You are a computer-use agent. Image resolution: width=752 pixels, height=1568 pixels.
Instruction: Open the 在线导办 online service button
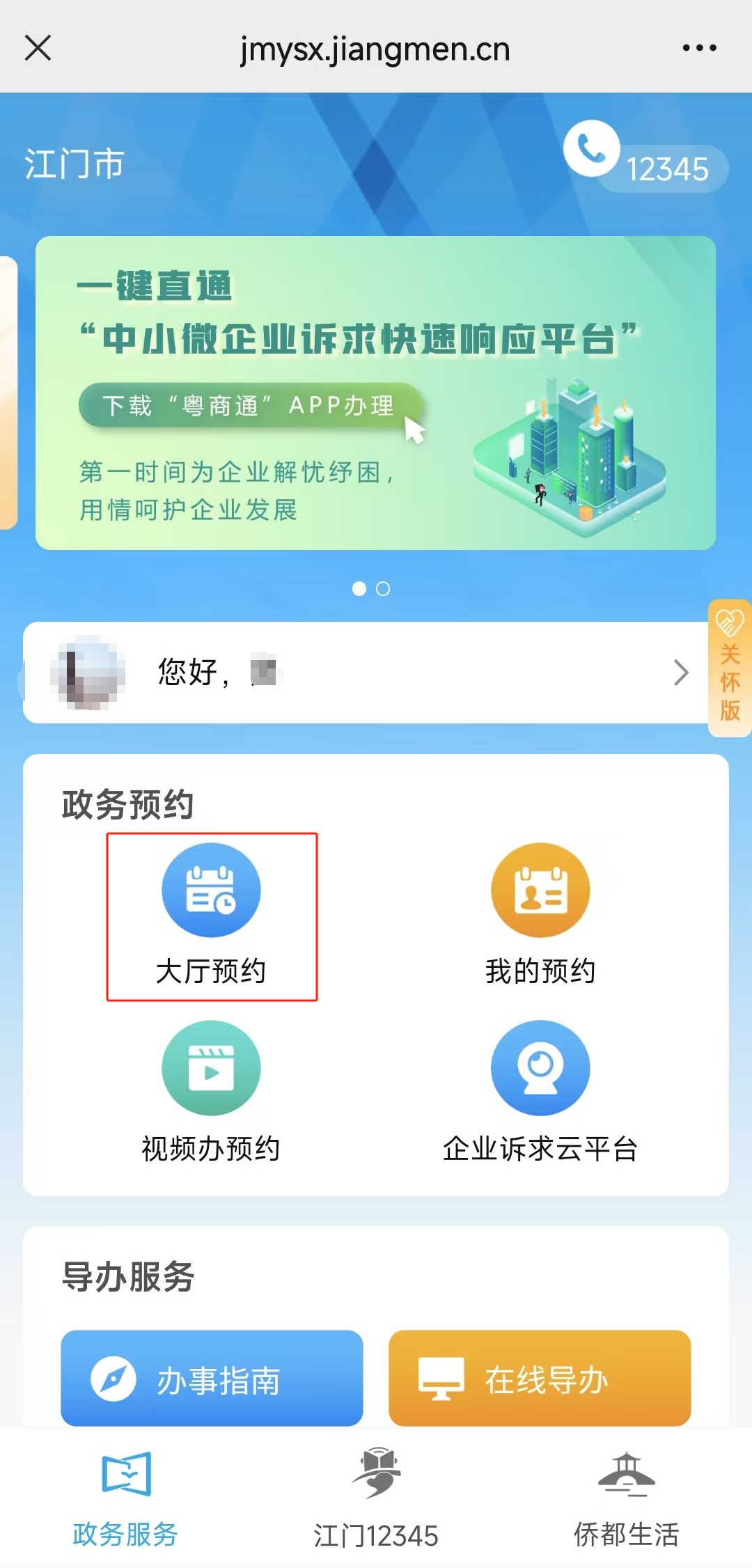click(539, 1379)
